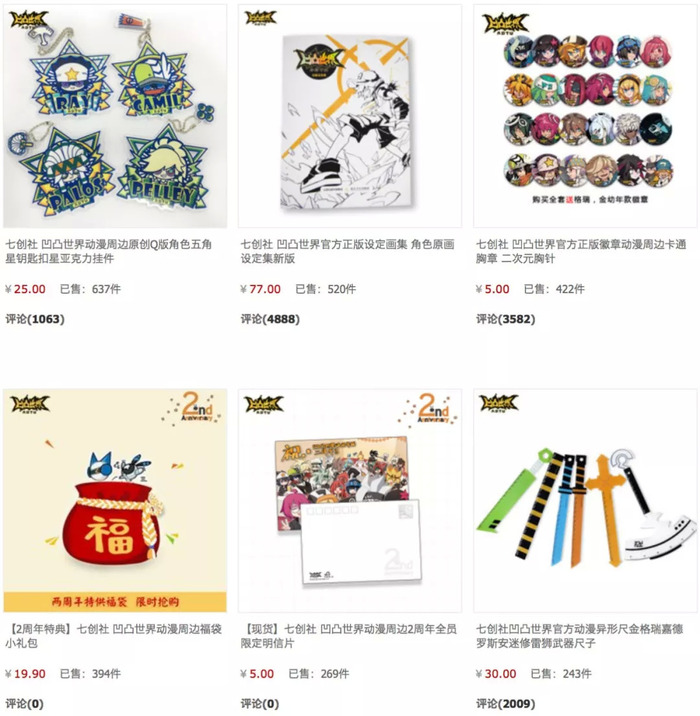Open the anniversary postcard product image

click(x=350, y=500)
